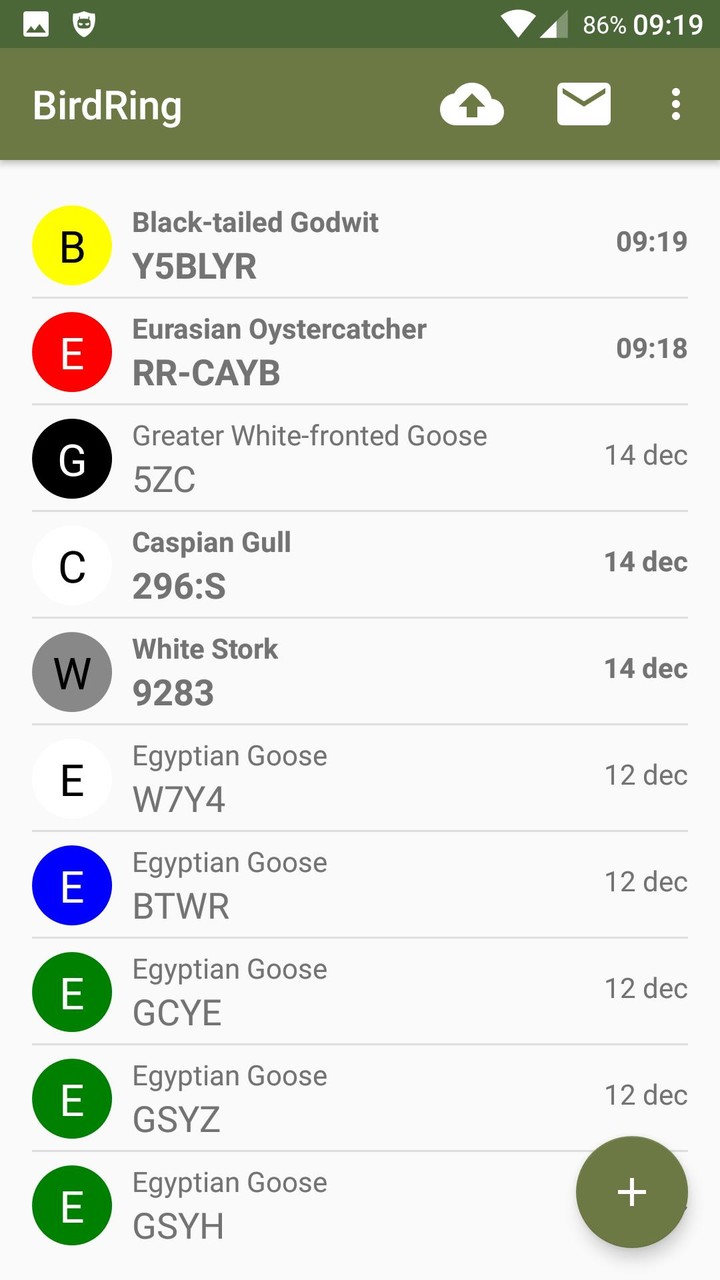Open the Black-tailed Godwit Y5BLYR entry
Viewport: 720px width, 1280px height.
(360, 245)
